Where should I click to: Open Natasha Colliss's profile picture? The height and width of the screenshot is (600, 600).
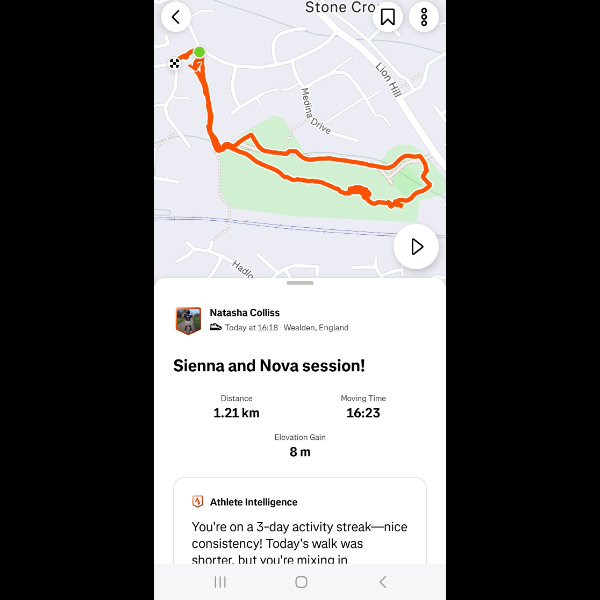(x=188, y=320)
